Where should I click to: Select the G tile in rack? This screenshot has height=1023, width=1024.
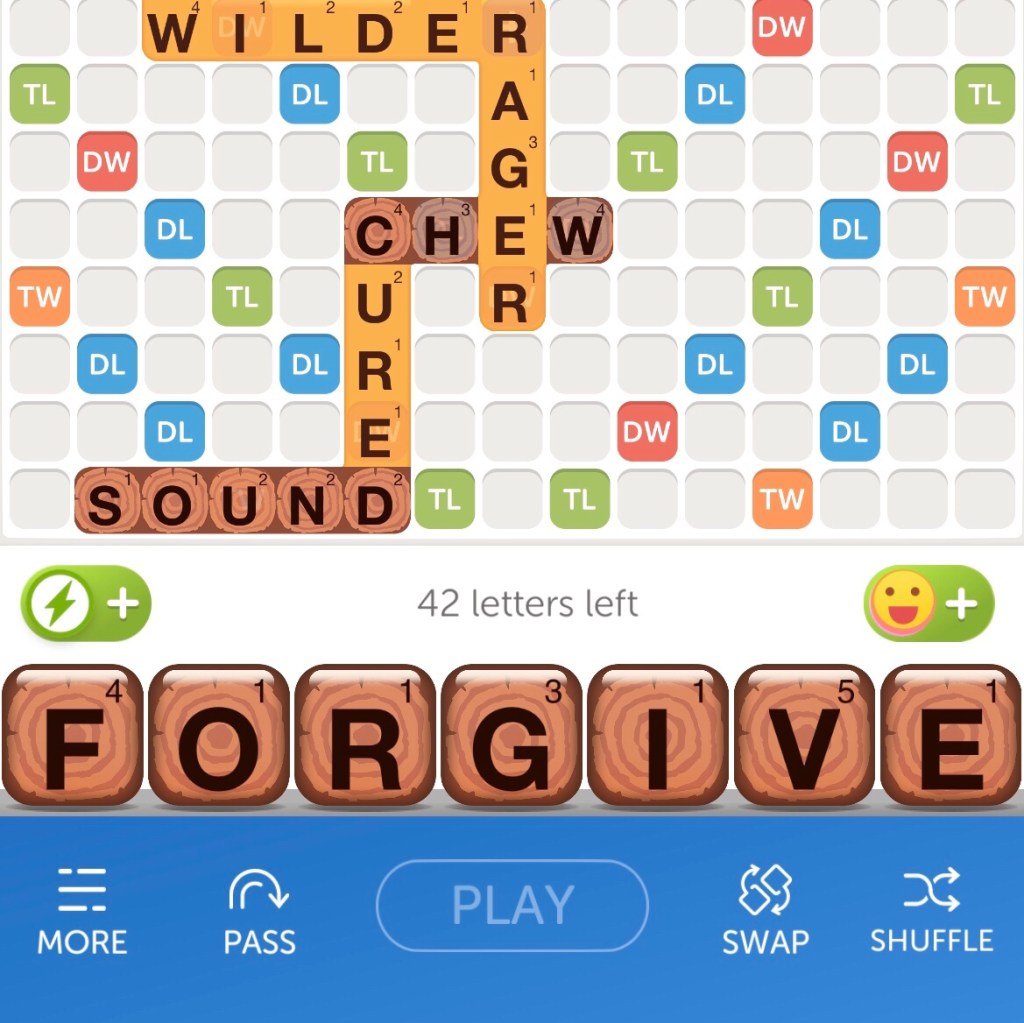[x=512, y=735]
